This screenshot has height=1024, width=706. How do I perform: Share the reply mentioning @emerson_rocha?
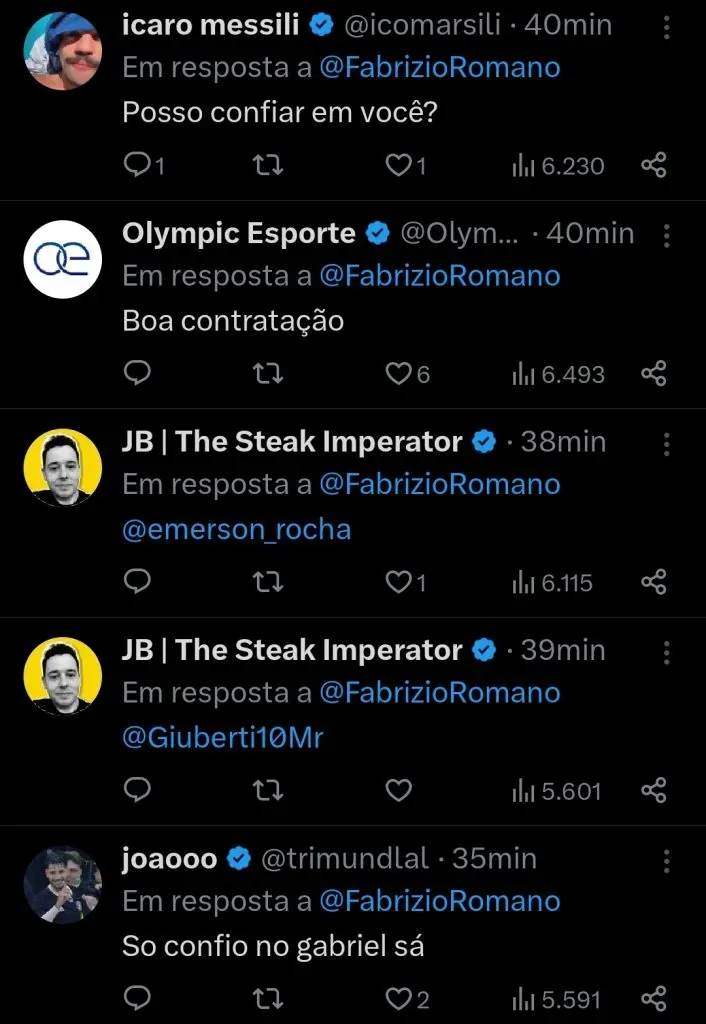coord(653,582)
